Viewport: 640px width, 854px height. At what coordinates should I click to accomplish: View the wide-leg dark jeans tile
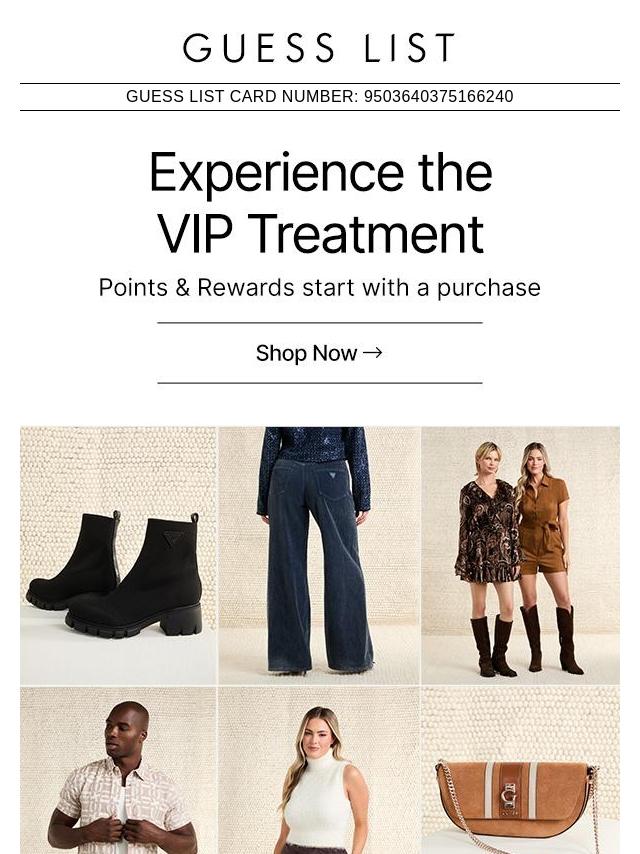click(x=319, y=556)
